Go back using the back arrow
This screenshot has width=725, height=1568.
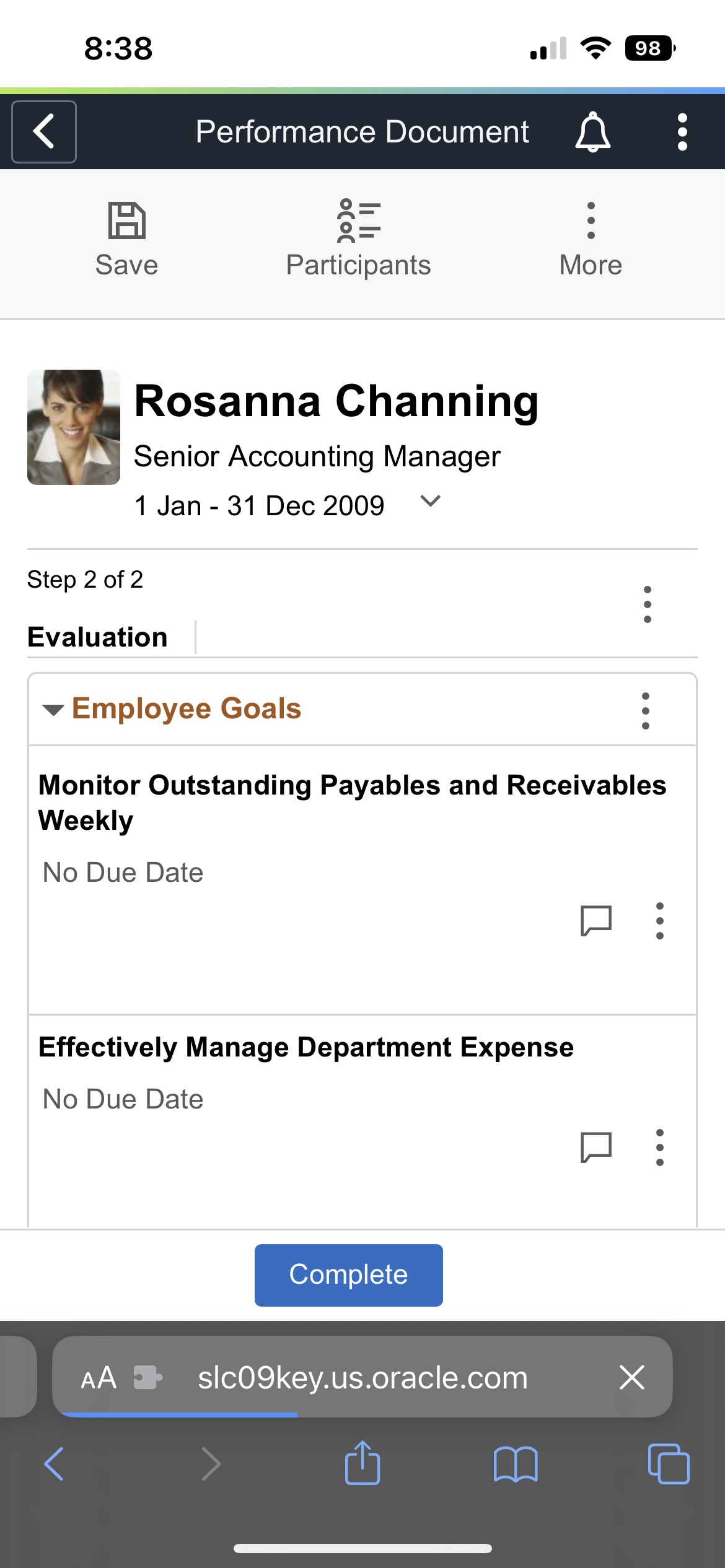click(x=43, y=131)
